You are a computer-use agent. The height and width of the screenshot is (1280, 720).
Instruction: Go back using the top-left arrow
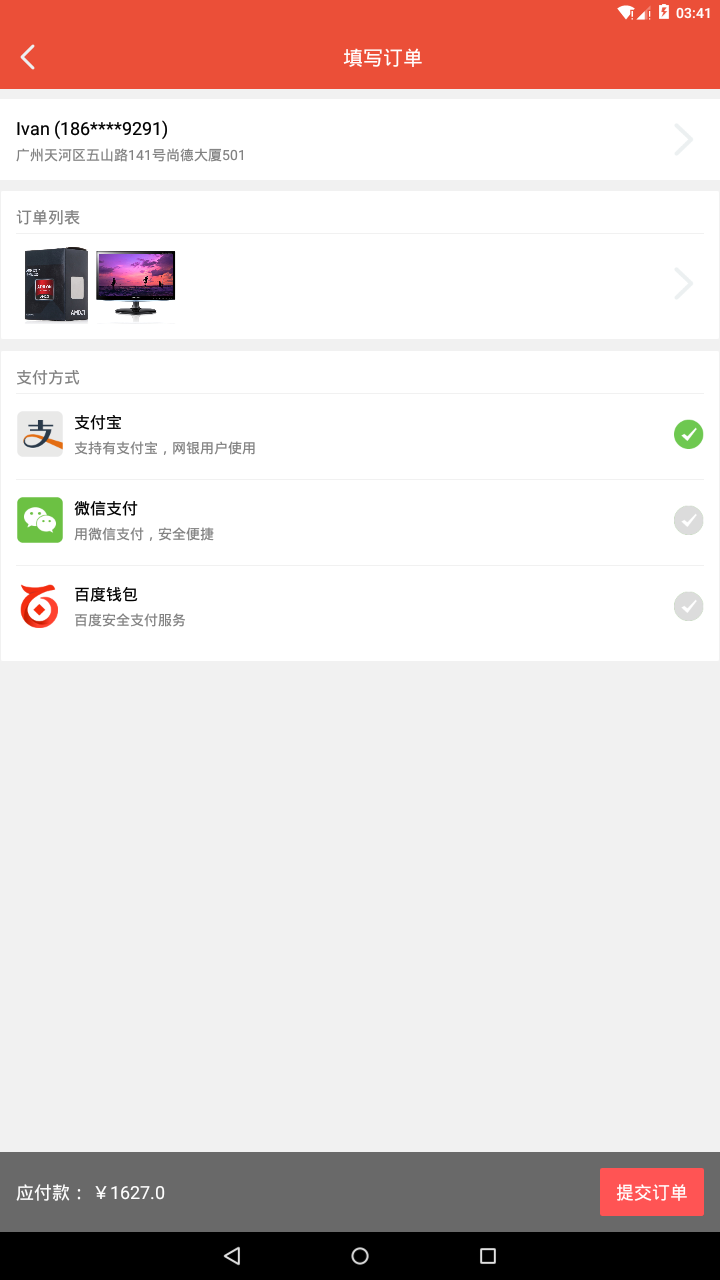(x=28, y=57)
